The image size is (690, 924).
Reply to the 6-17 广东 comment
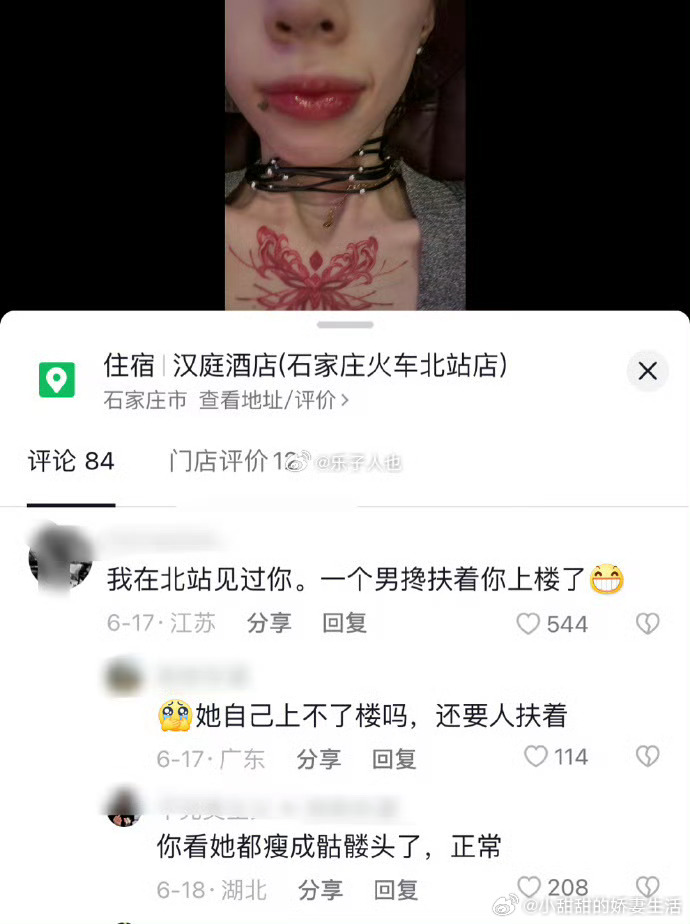tap(394, 759)
